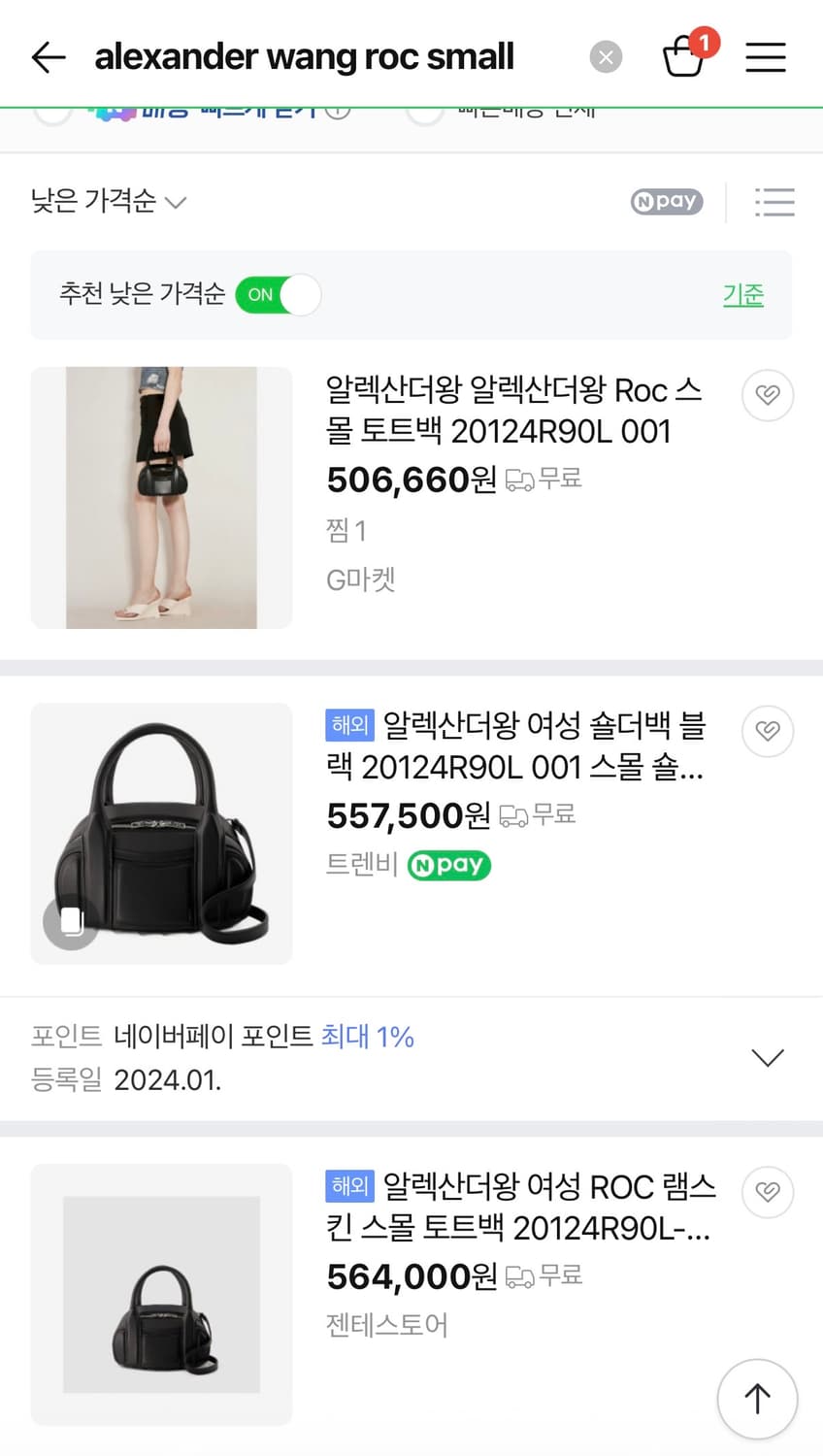The width and height of the screenshot is (823, 1456).
Task: Favorite the first Roc small tote bag
Action: [x=767, y=395]
